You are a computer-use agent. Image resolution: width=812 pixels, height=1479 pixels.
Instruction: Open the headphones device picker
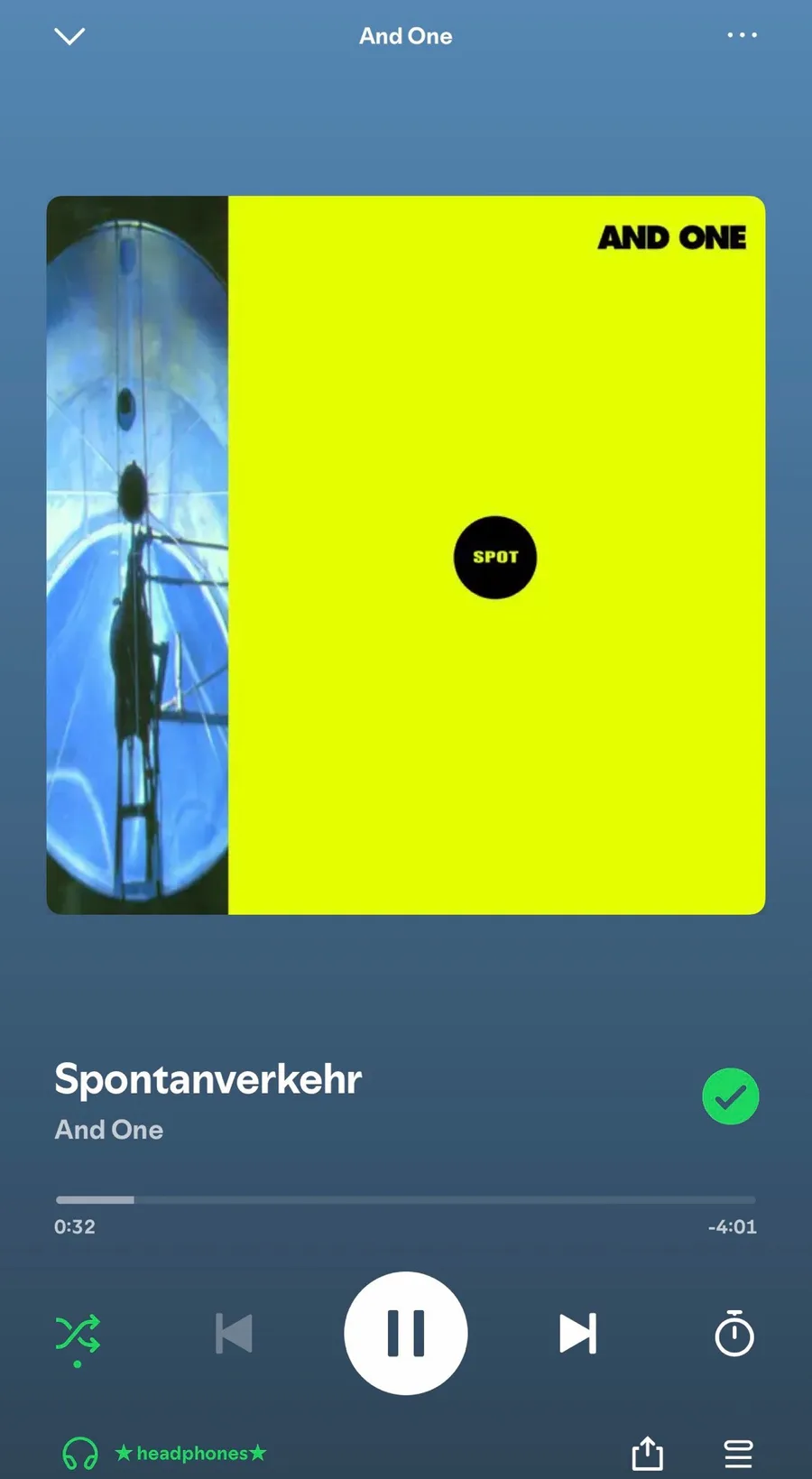click(164, 1453)
